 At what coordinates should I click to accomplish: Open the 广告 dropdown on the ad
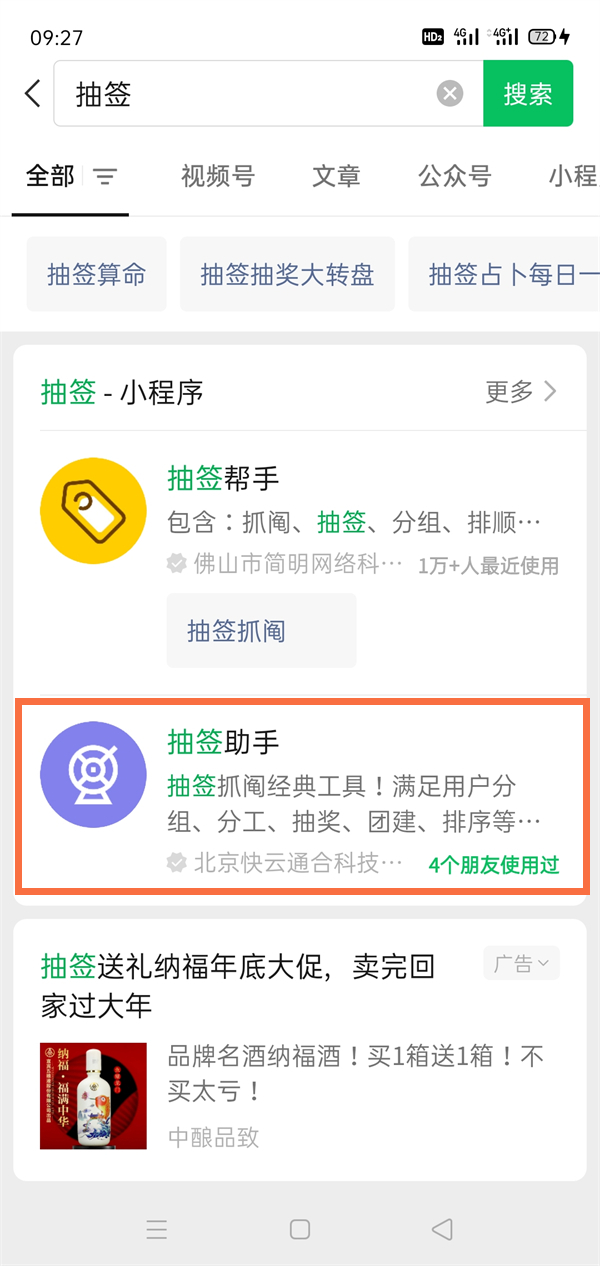click(x=522, y=964)
